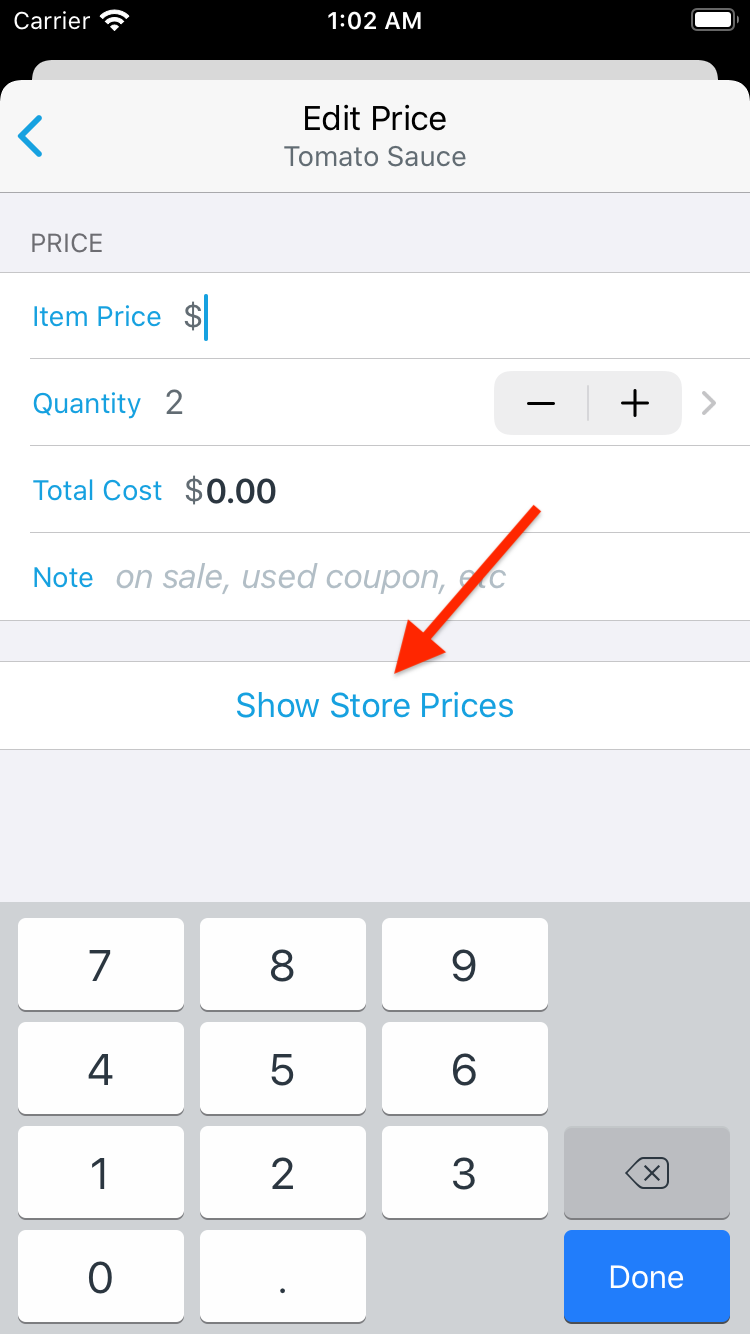Enter digit 5 on keypad
This screenshot has height=1334, width=750.
coord(282,1069)
